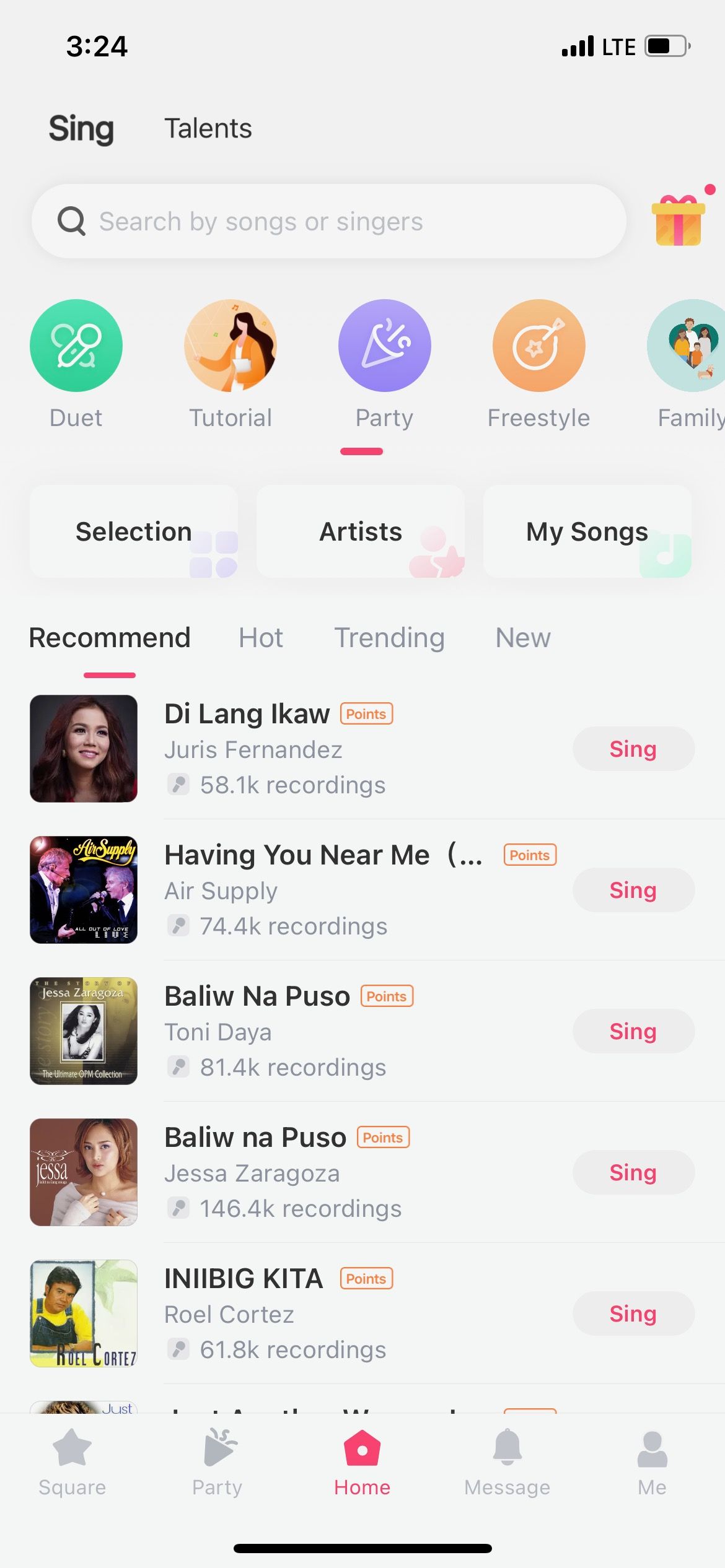Switch to the Me profile tab
The image size is (725, 1568).
652,1461
